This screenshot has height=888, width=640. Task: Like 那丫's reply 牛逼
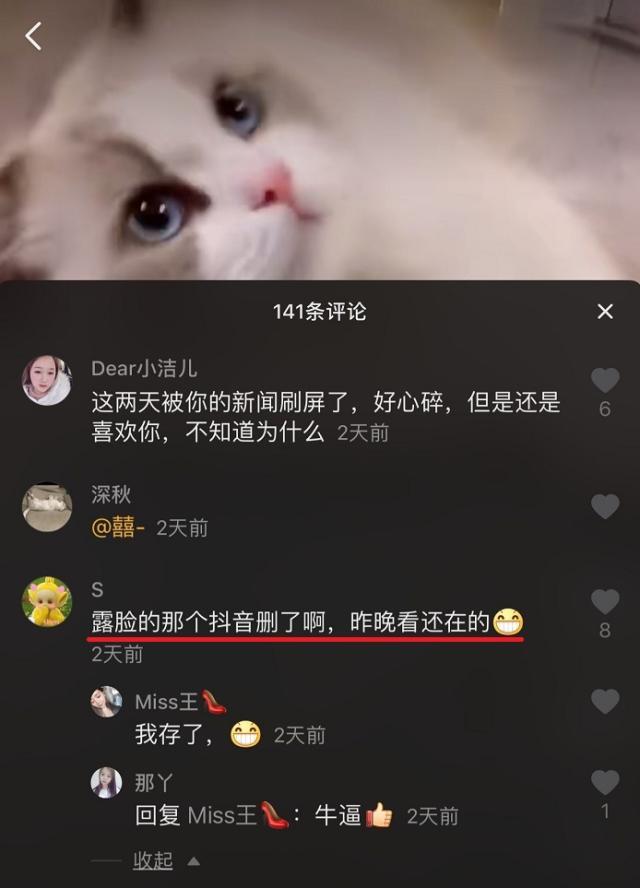(605, 783)
